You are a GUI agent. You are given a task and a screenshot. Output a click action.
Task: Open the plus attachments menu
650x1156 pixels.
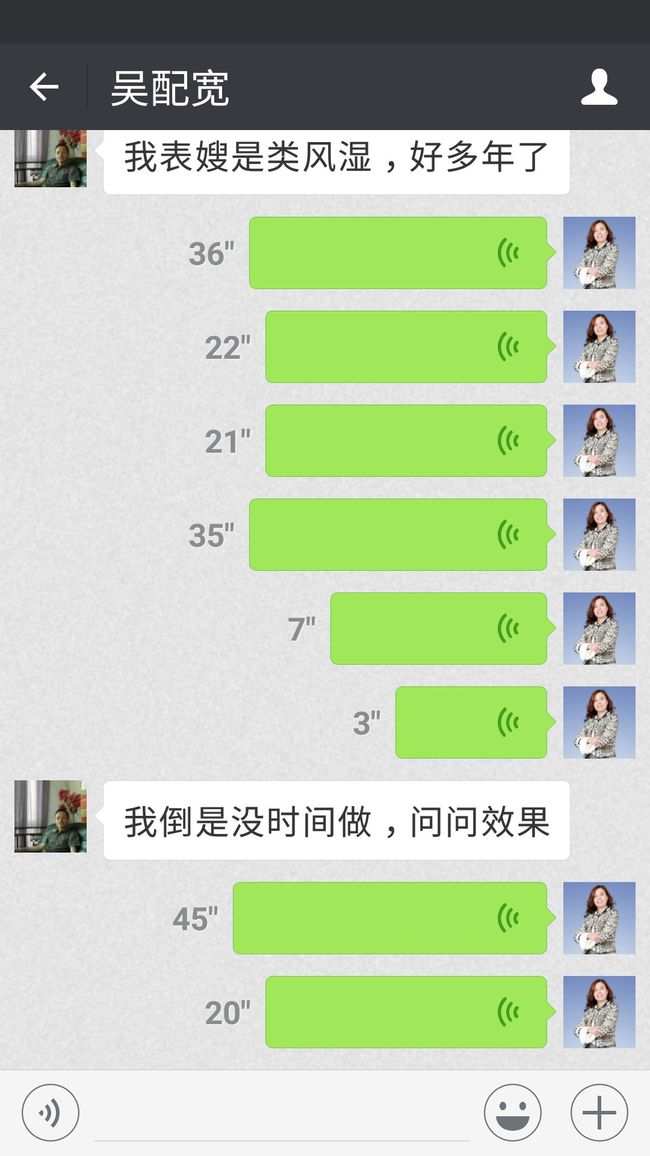[x=599, y=1113]
